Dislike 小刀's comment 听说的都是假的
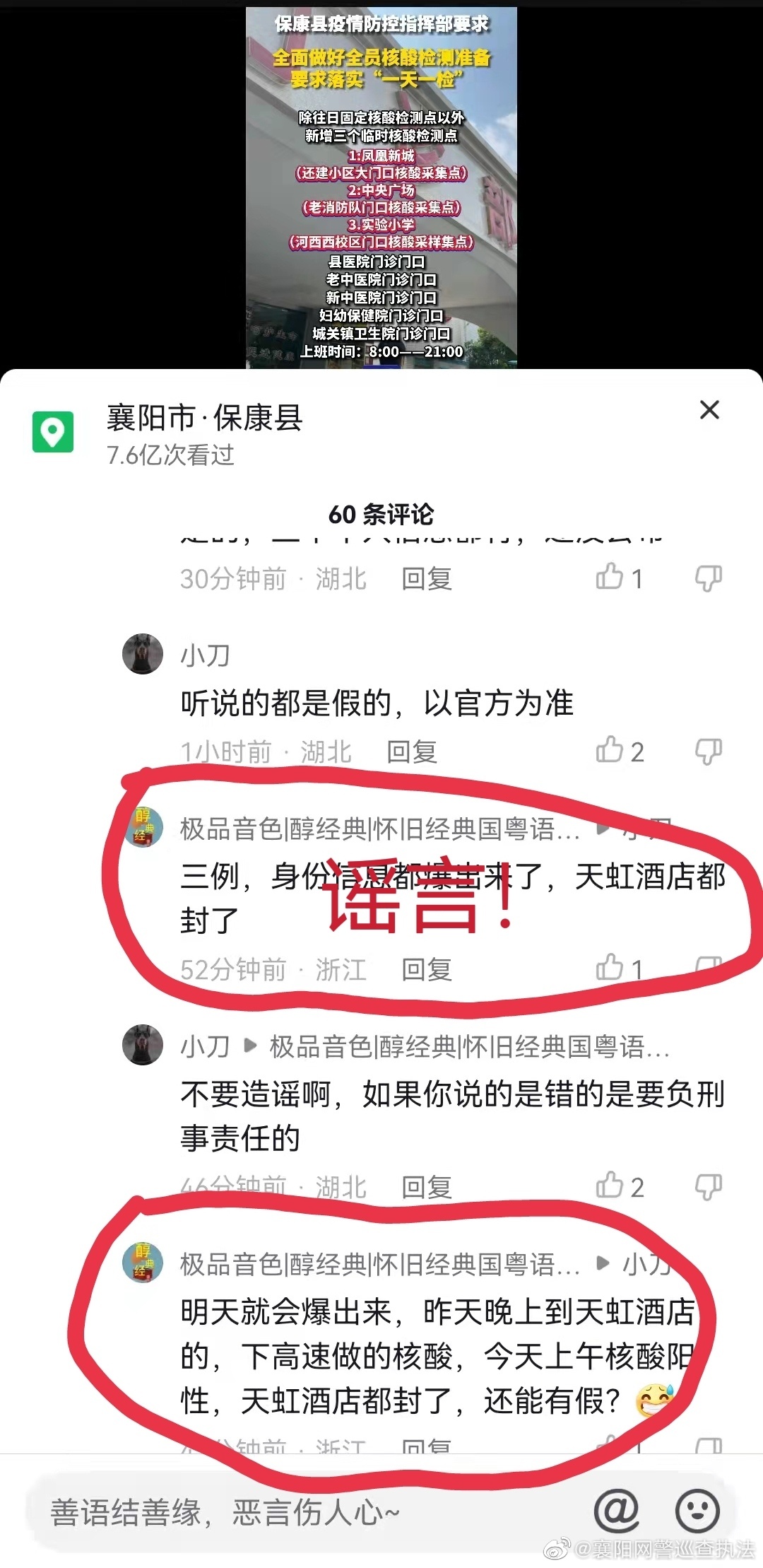Screen dimensions: 763x1568 click(708, 751)
